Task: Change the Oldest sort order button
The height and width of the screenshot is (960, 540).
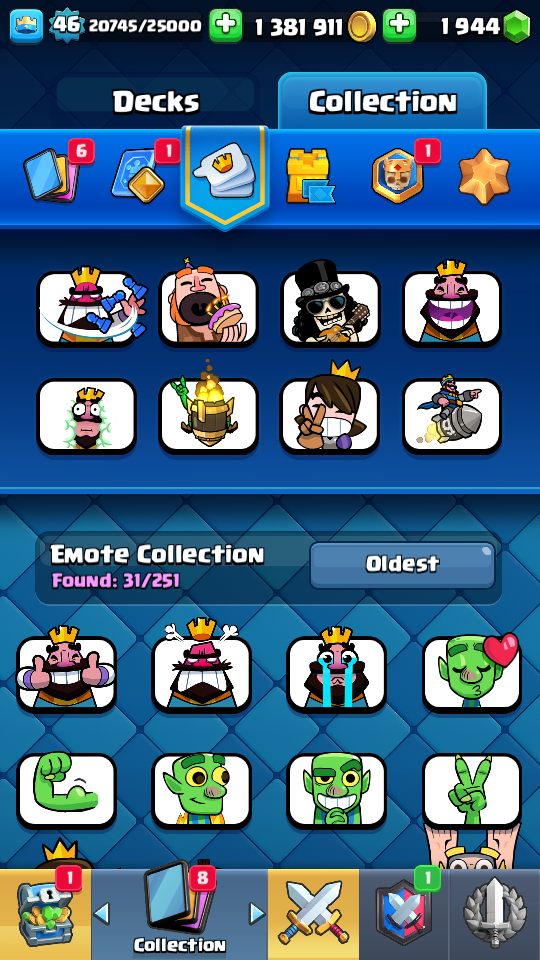Action: point(402,564)
